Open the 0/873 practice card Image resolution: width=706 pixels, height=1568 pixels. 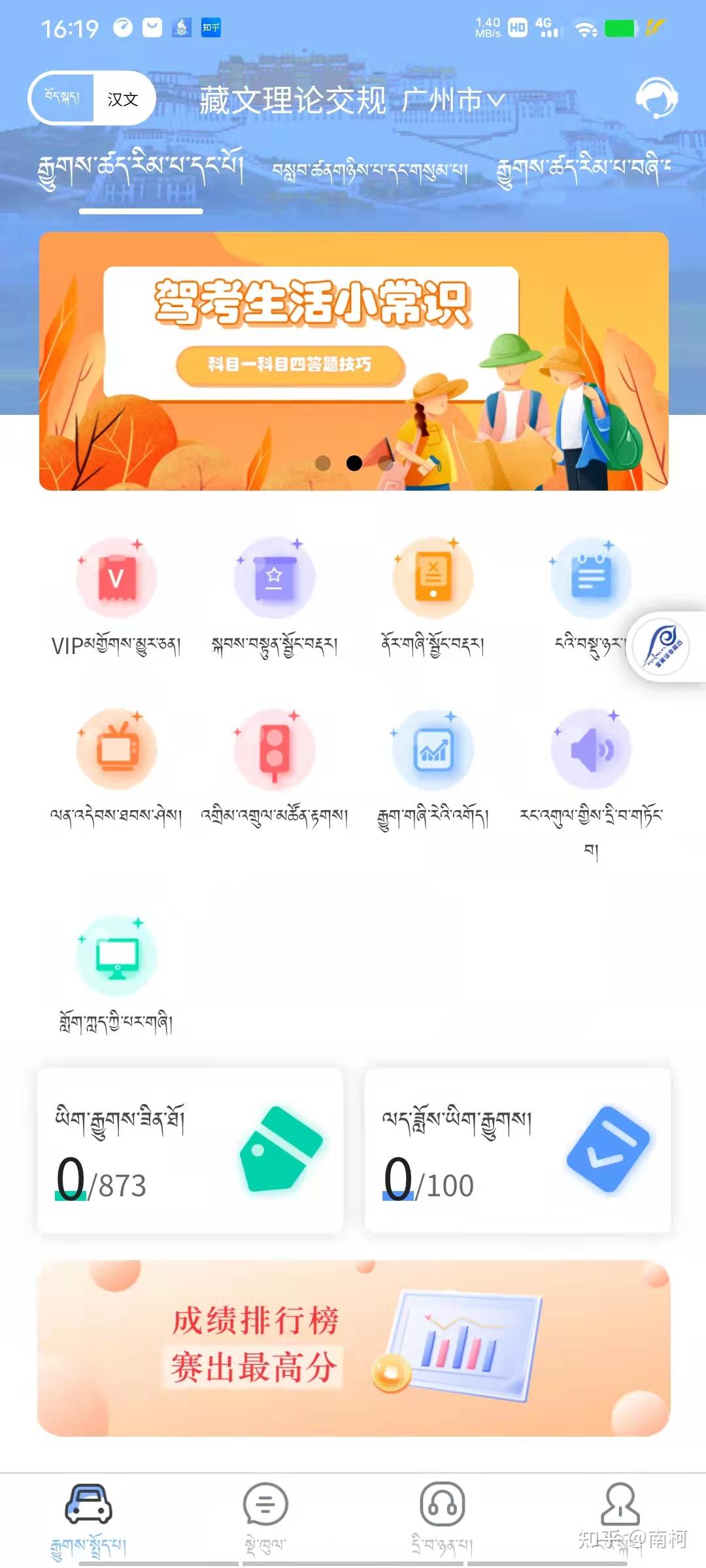click(x=190, y=1151)
